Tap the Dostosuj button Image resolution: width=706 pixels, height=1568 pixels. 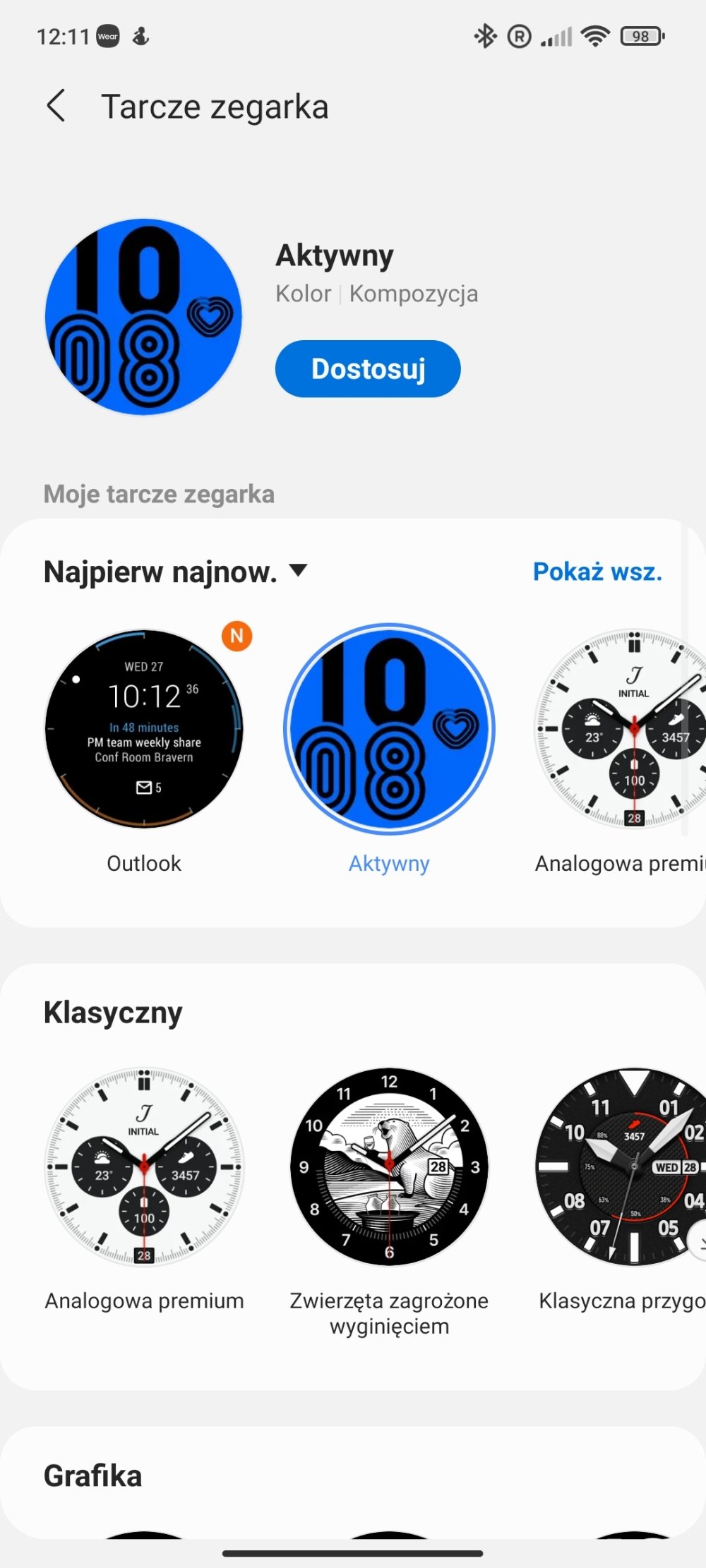[x=368, y=369]
